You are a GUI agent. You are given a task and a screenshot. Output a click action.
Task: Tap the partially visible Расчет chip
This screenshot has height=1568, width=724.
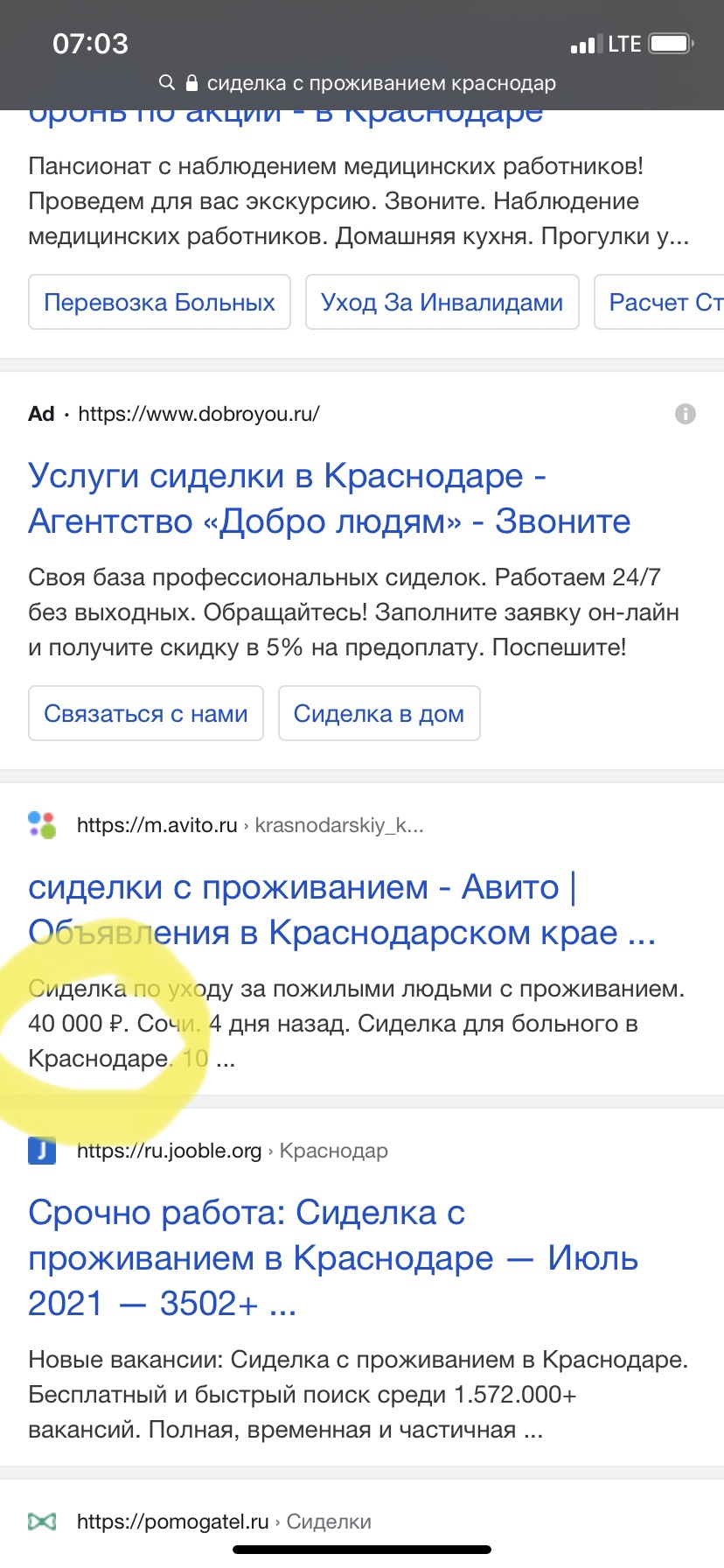point(659,302)
